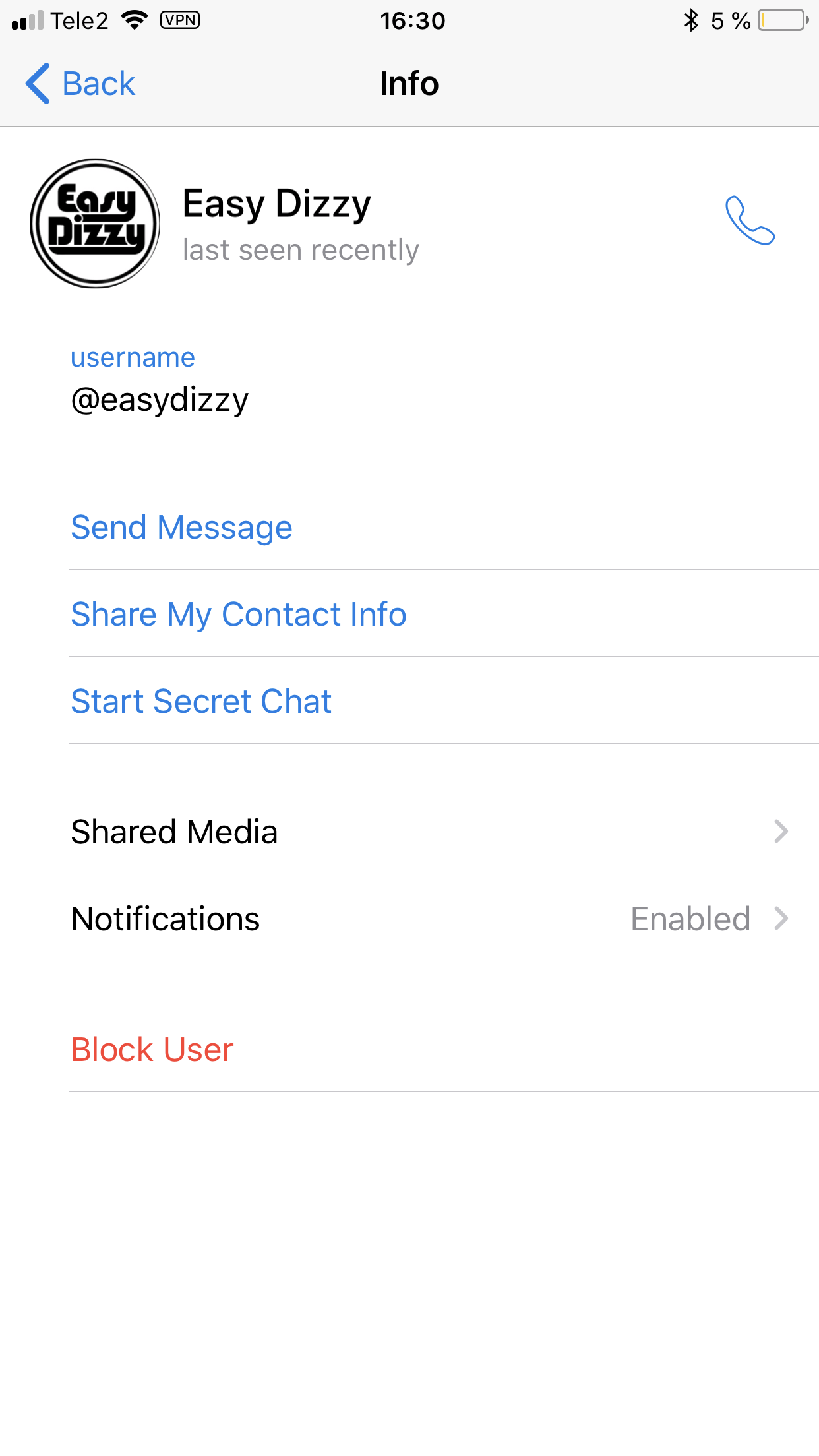
Task: Choose Share My Contact Info
Action: 409,614
